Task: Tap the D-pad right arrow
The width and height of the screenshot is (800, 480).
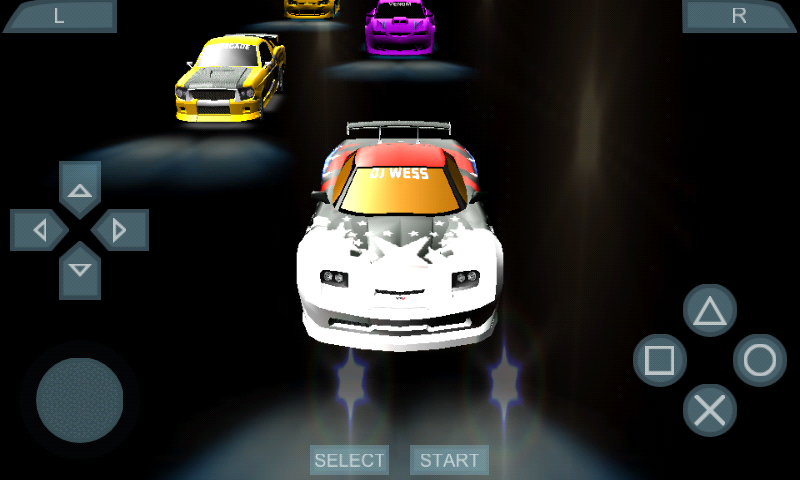Action: pos(121,230)
